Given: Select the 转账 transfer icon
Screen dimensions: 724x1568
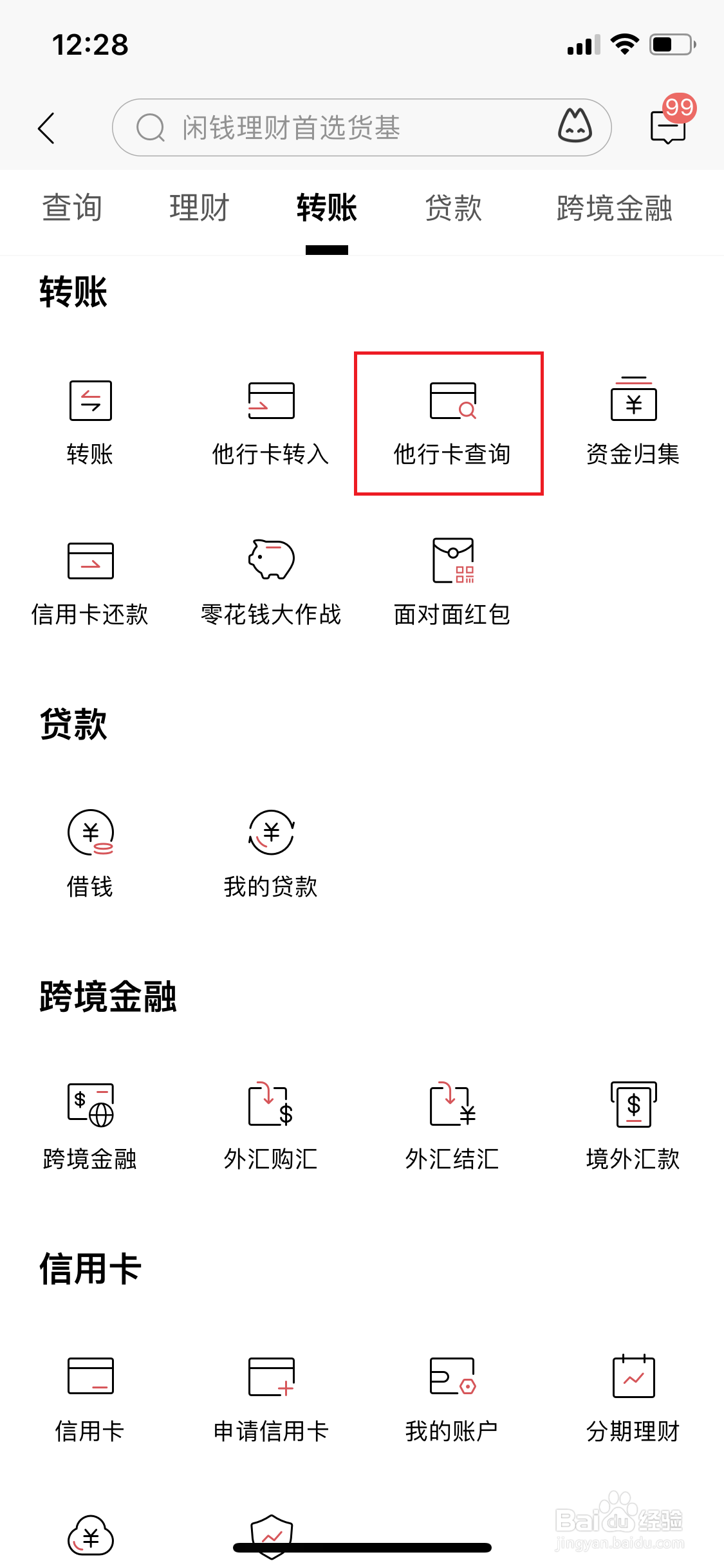Looking at the screenshot, I should [x=89, y=422].
